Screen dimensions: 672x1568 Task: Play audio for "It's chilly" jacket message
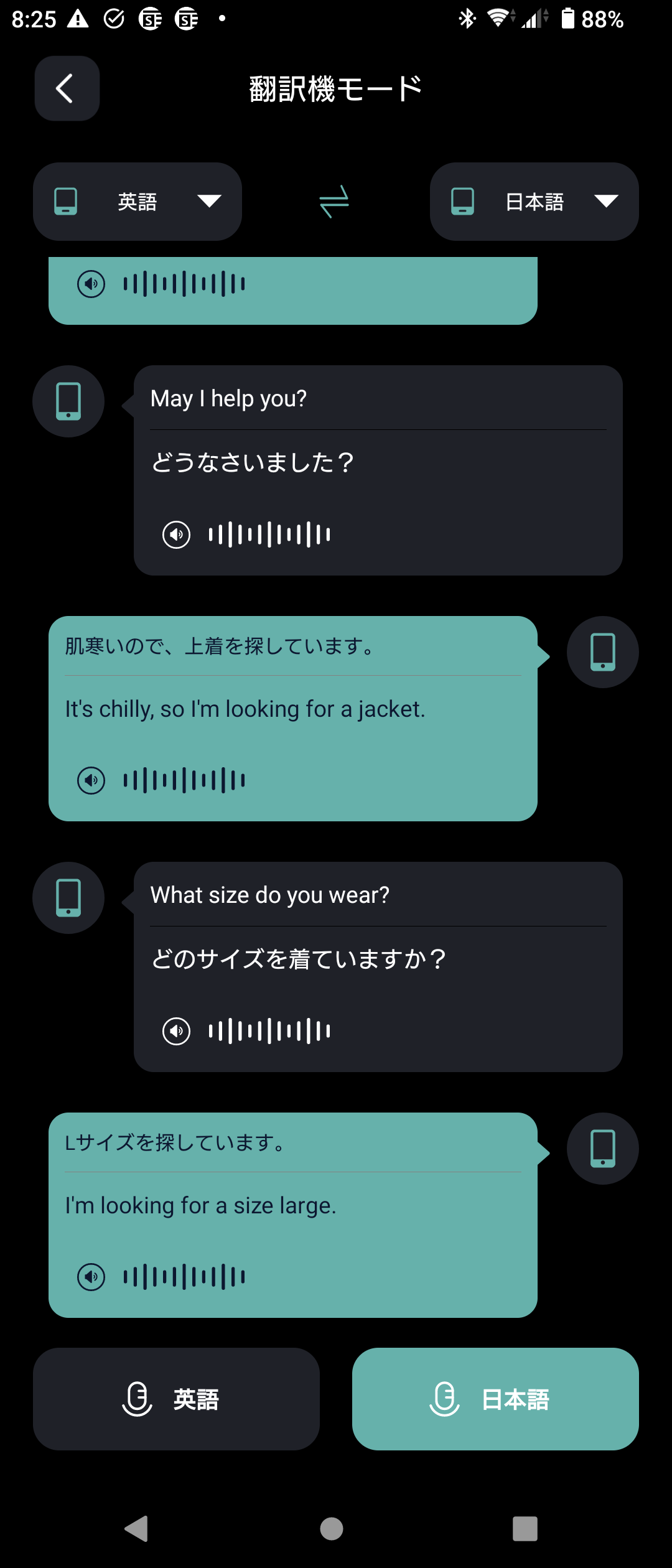91,780
